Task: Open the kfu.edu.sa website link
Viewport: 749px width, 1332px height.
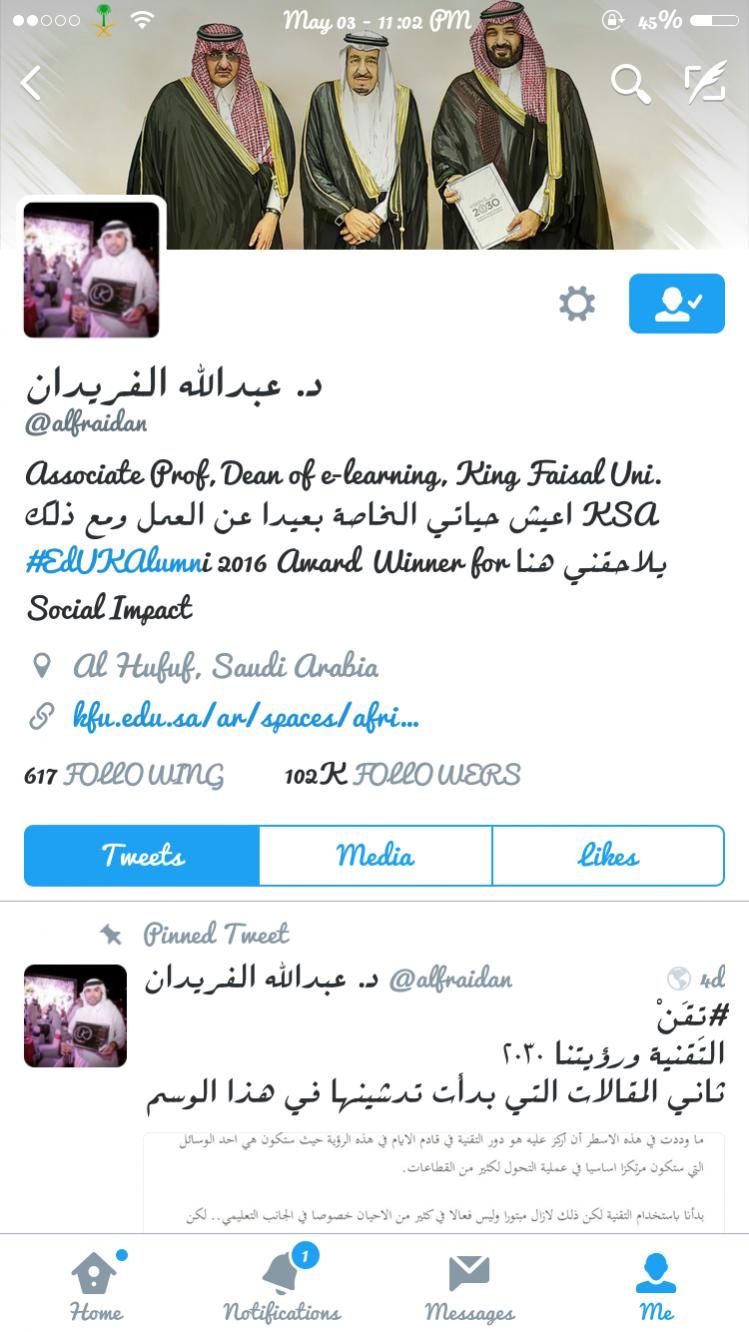Action: [x=246, y=717]
